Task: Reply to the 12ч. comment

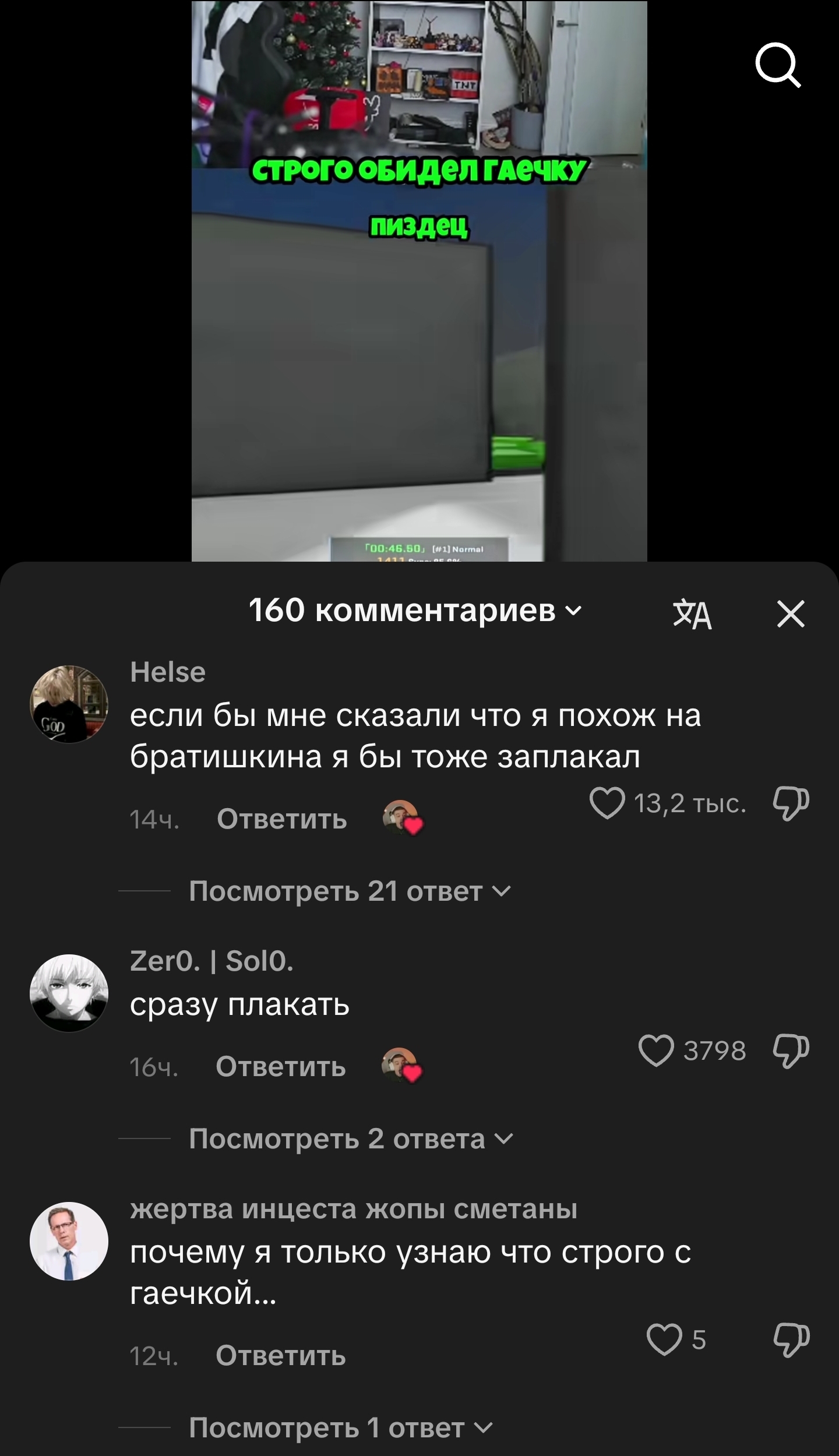Action: 280,1356
